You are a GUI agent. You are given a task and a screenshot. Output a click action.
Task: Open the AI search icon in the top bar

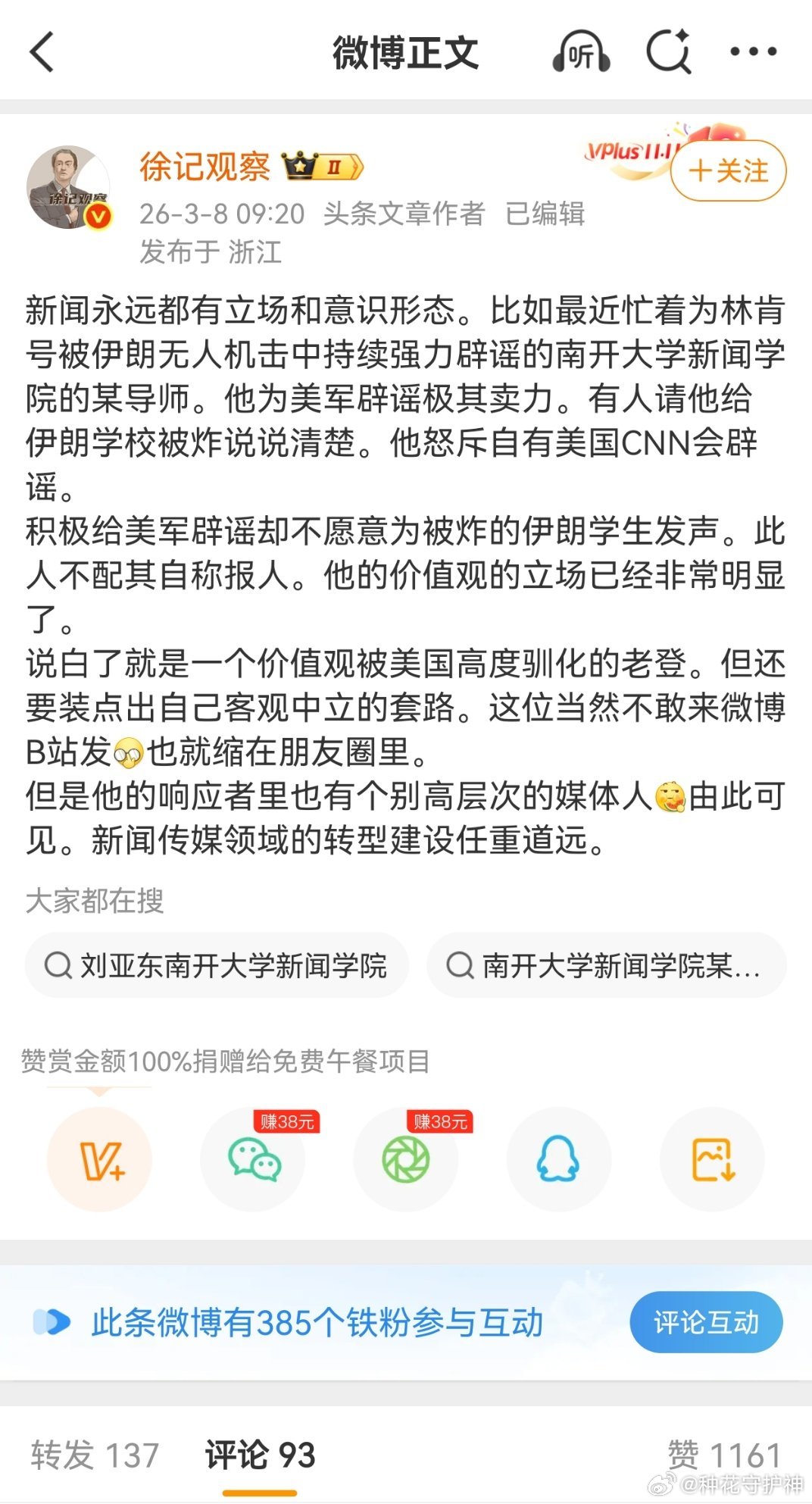point(670,52)
